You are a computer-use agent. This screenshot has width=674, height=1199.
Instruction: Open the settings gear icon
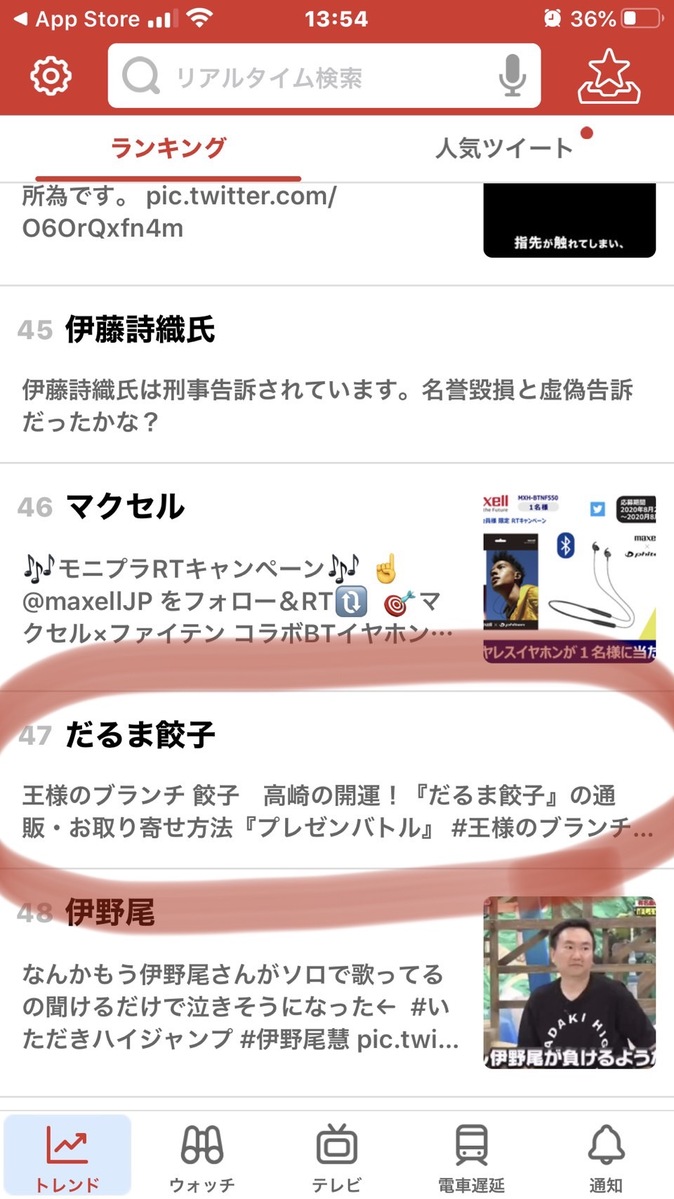coord(51,77)
